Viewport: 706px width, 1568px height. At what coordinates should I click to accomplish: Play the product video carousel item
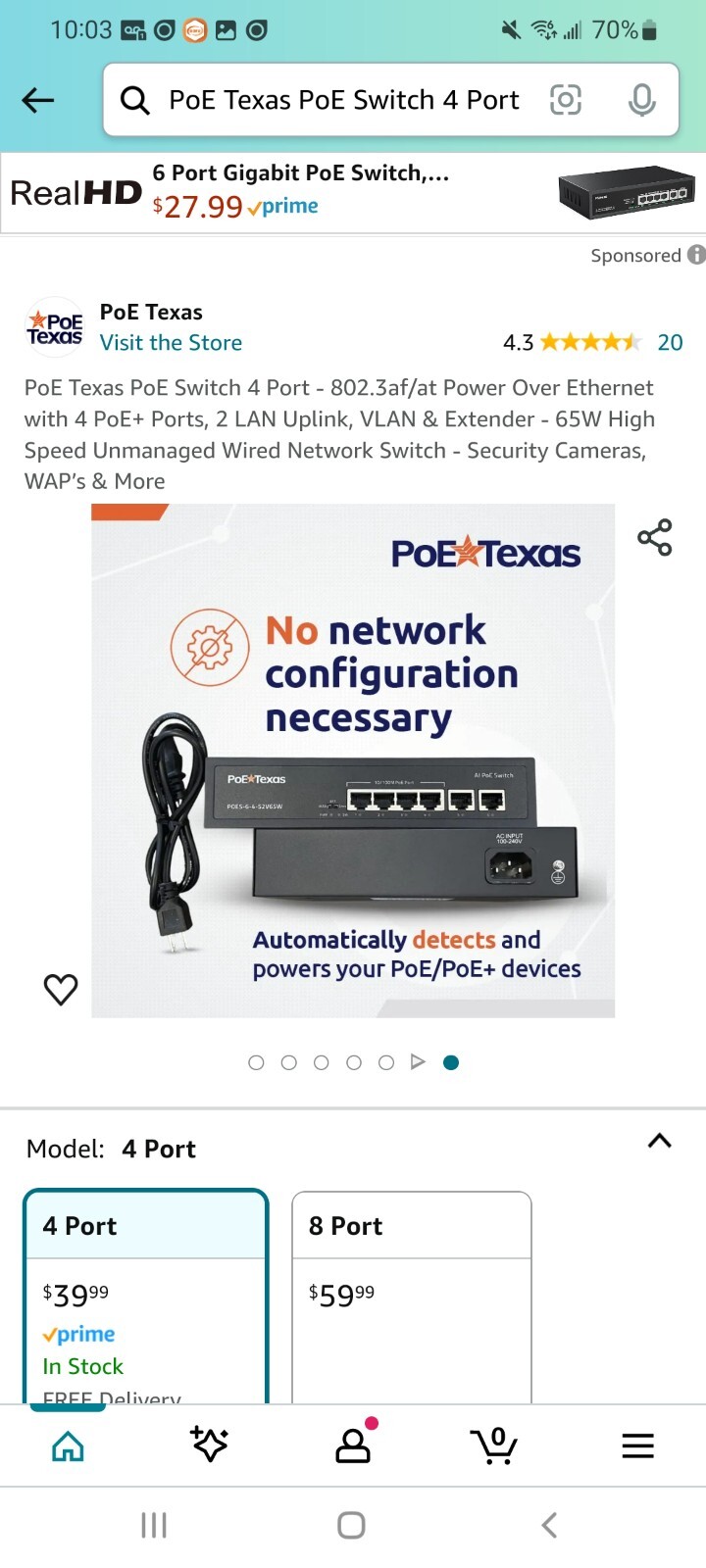(x=419, y=1061)
